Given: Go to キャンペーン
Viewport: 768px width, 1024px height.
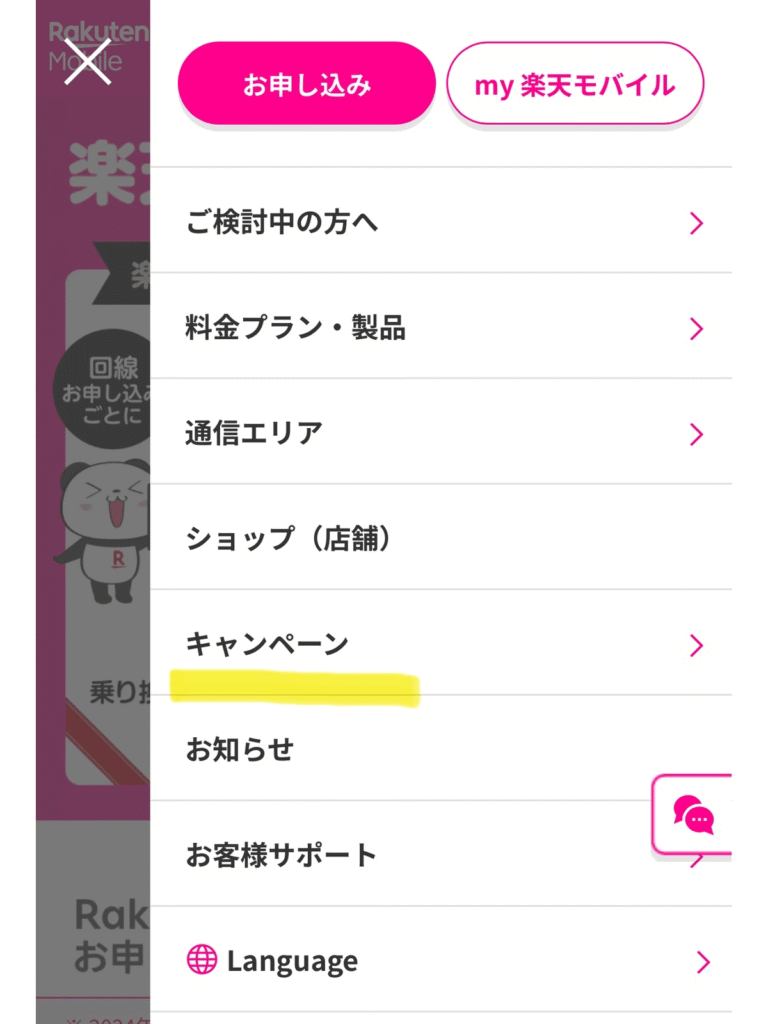Looking at the screenshot, I should tap(440, 644).
